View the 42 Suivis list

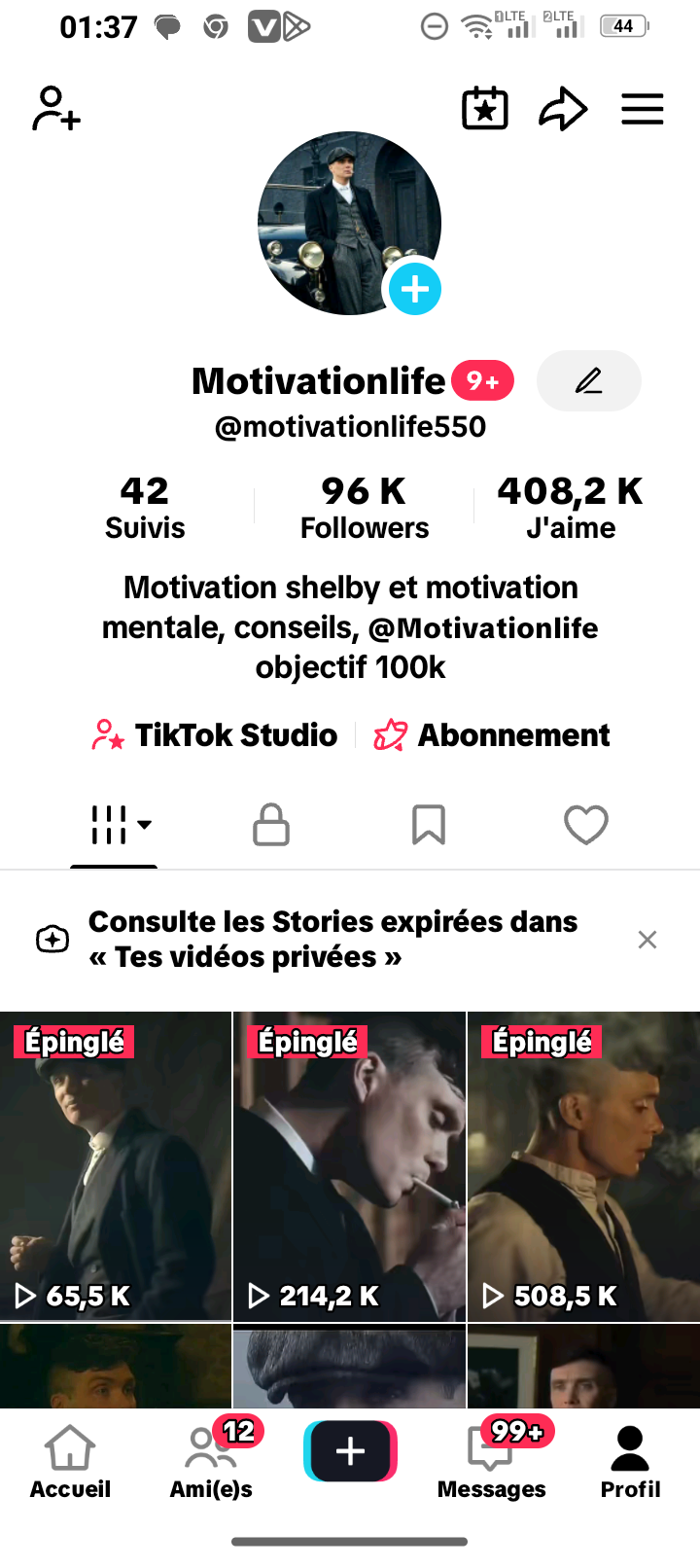click(x=145, y=507)
